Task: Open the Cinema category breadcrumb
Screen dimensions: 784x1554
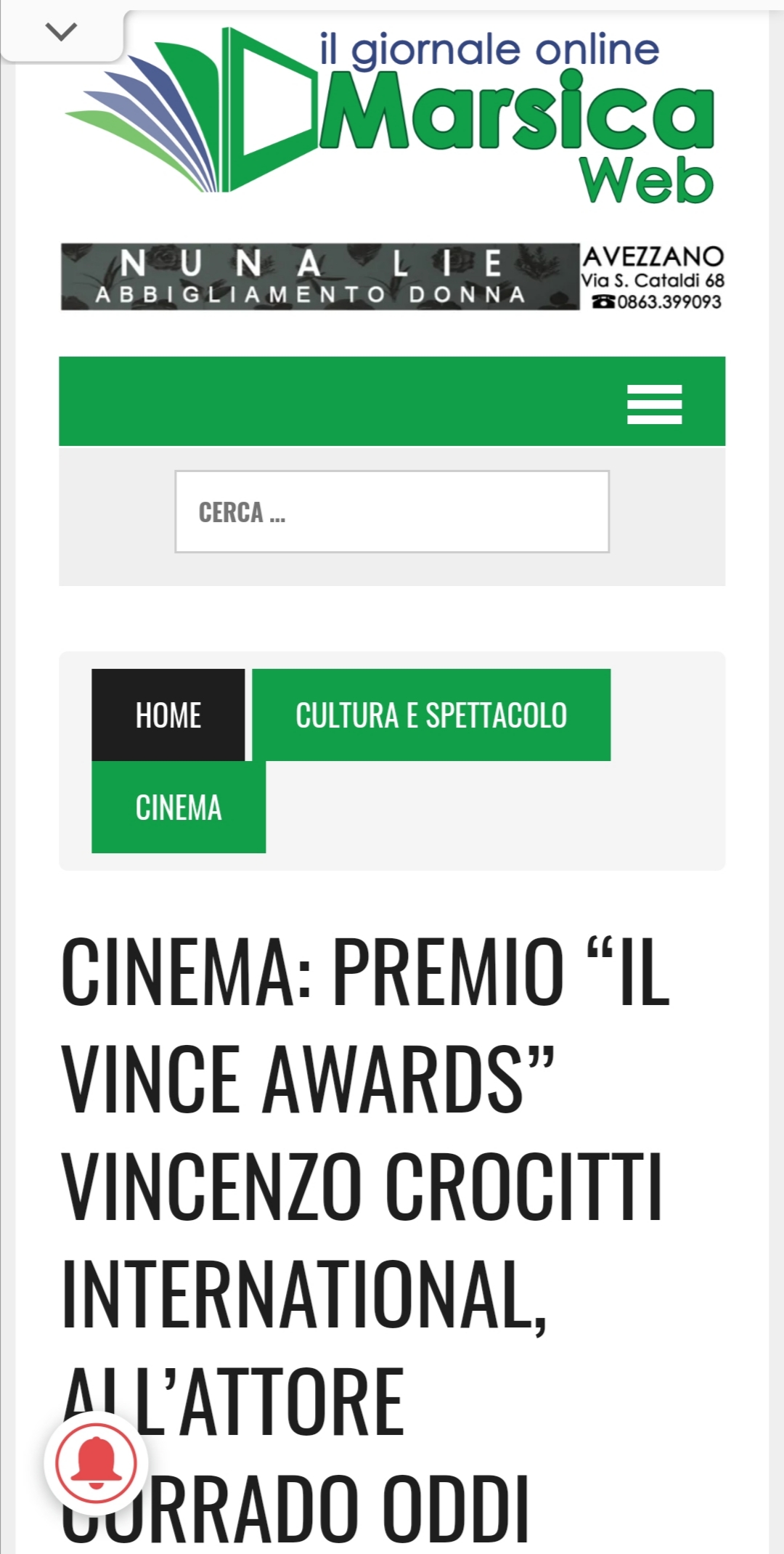Action: pyautogui.click(x=179, y=807)
